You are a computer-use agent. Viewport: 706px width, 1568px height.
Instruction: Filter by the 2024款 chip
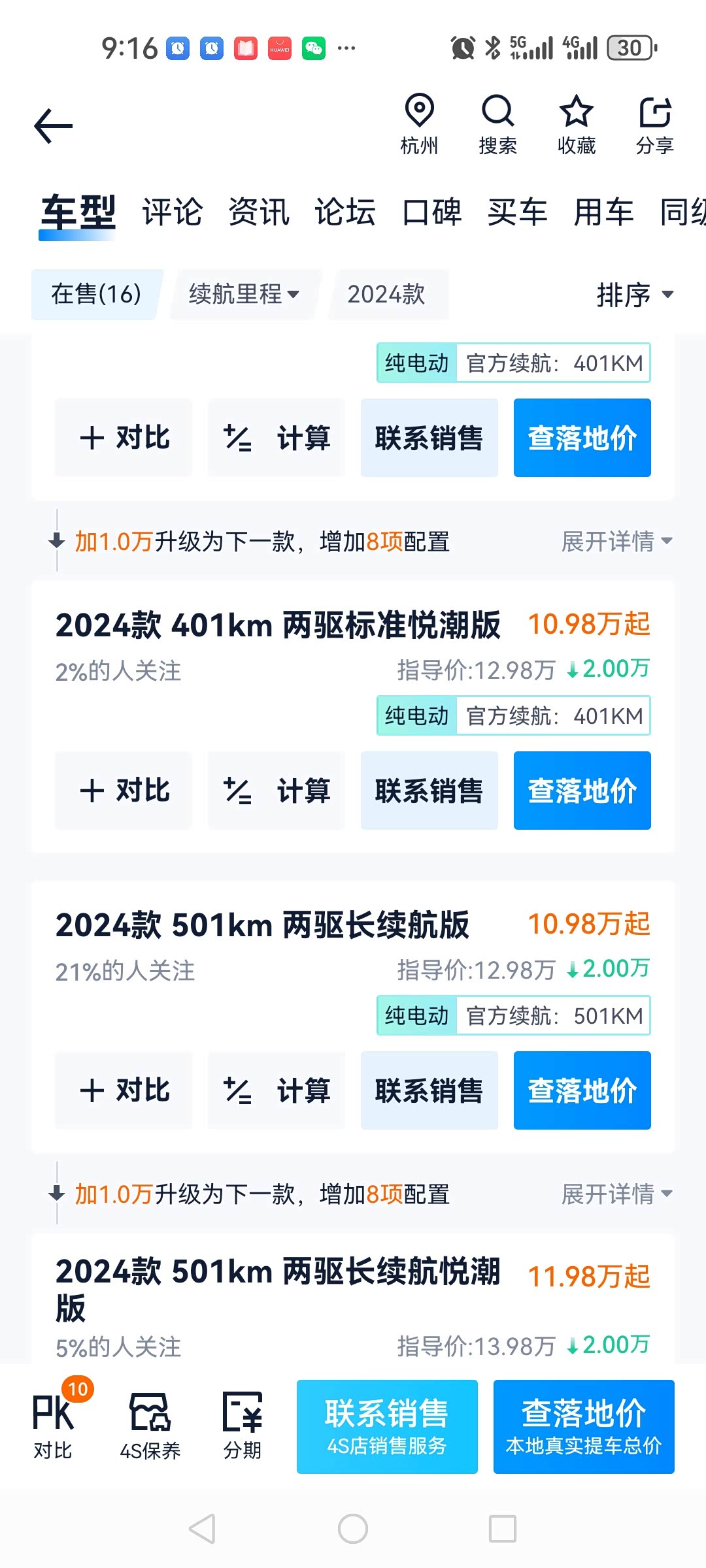[386, 294]
